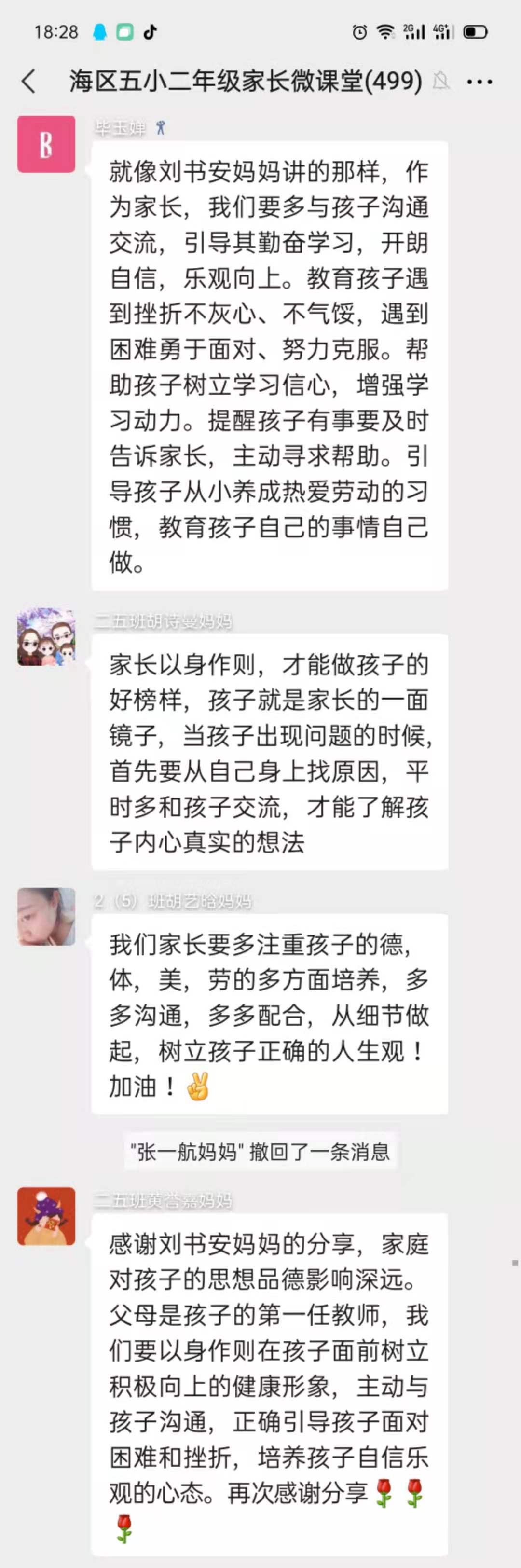This screenshot has width=521, height=1568.
Task: Open 毕玉婵's pink B avatar
Action: [x=46, y=144]
